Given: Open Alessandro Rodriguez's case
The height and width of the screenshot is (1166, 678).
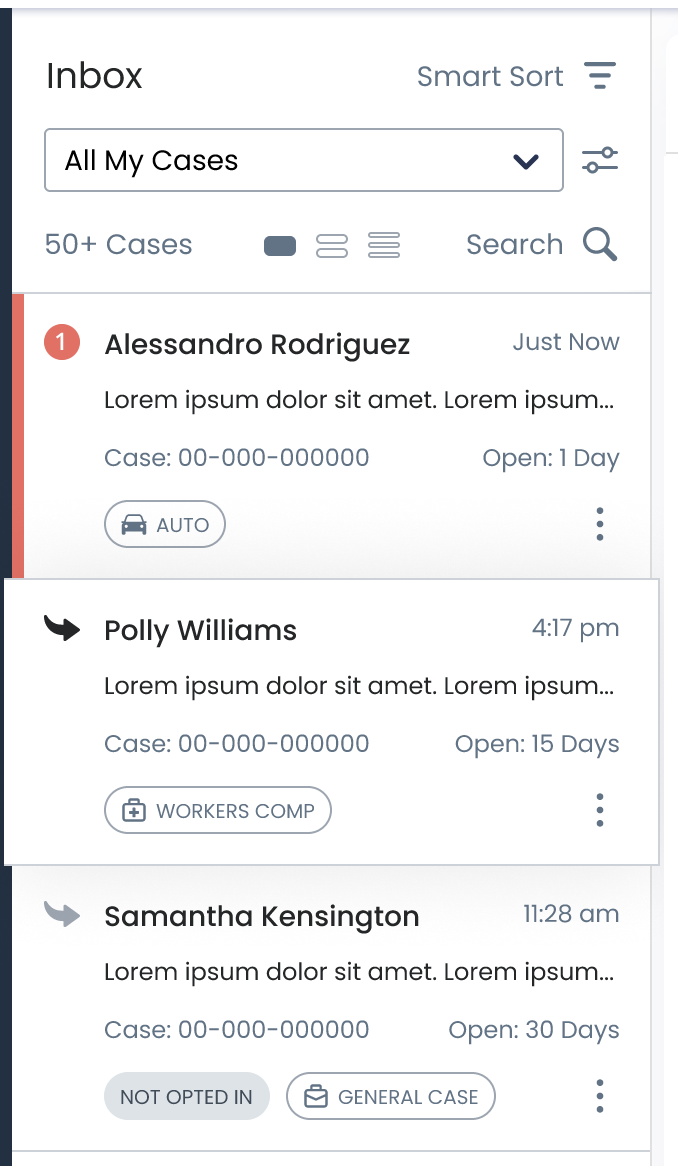Looking at the screenshot, I should [257, 346].
